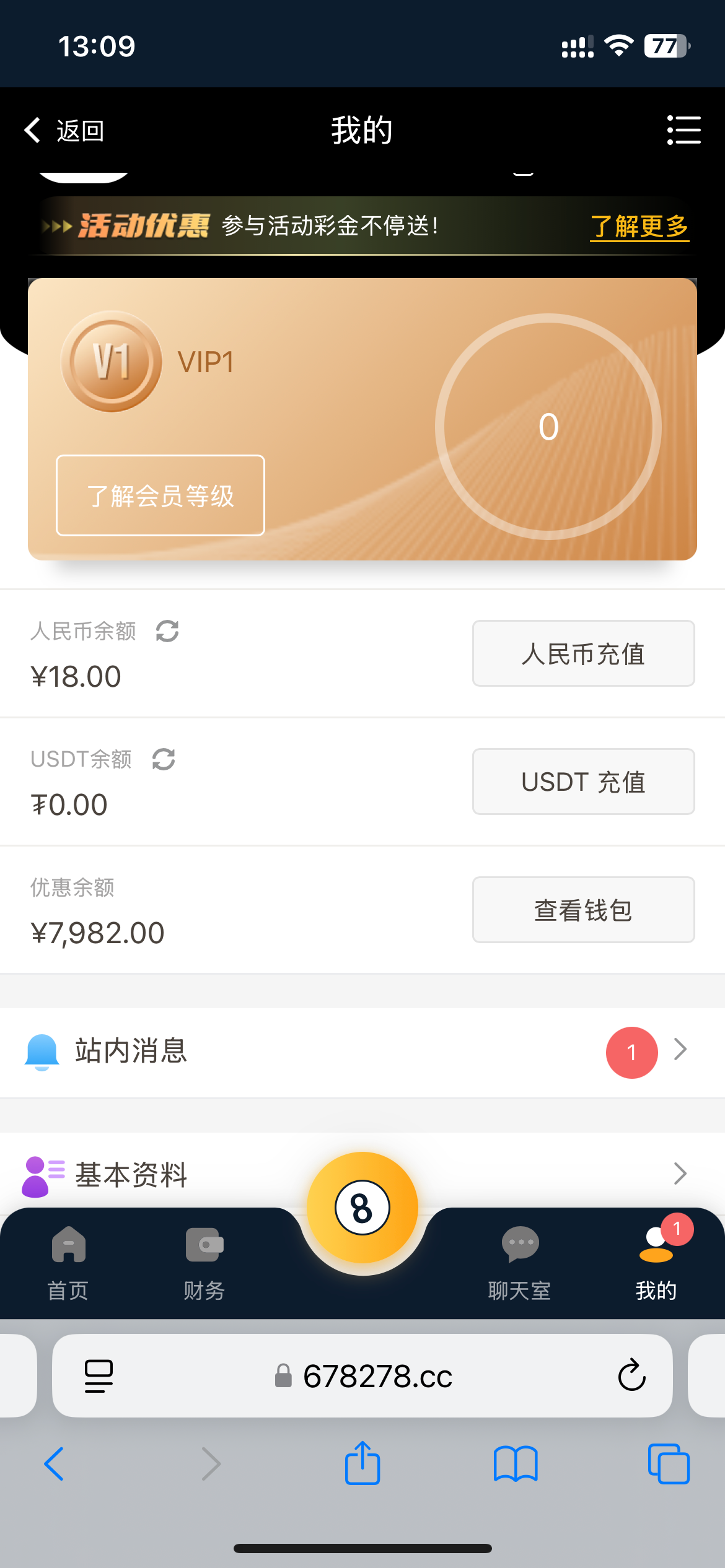725x1568 pixels.
Task: Open the browser tabs overview
Action: click(668, 1464)
